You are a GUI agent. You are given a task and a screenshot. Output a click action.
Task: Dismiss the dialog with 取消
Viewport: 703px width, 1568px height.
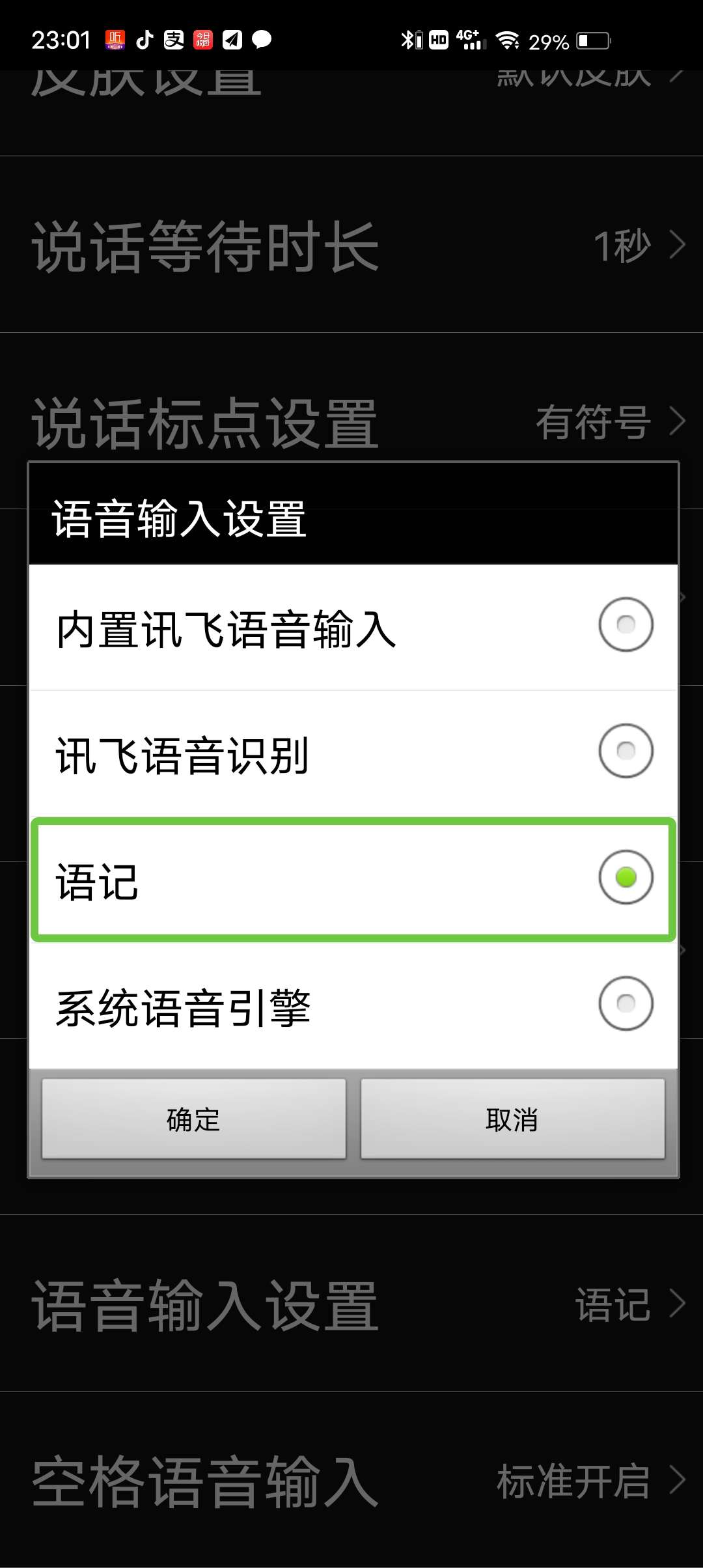512,1119
